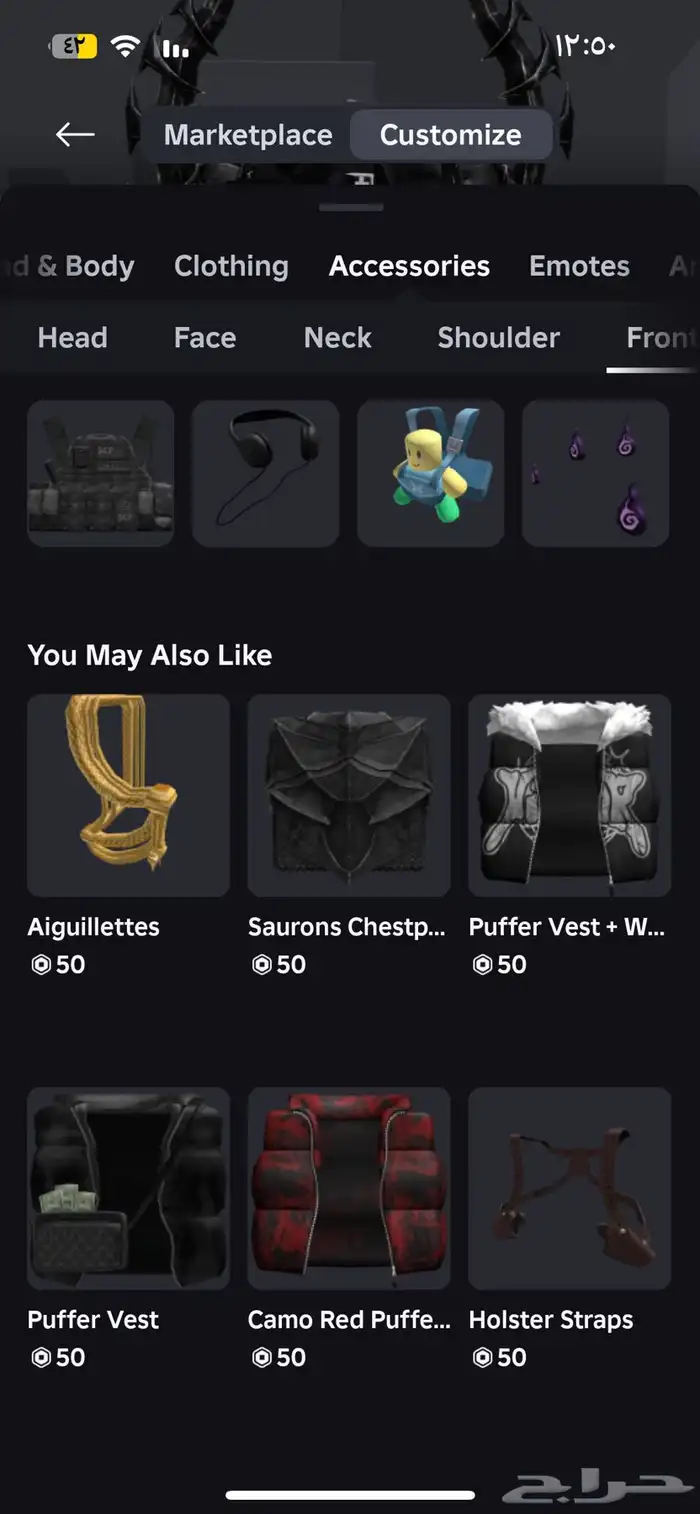This screenshot has height=1514, width=700.
Task: Go back with the arrow icon
Action: (x=75, y=134)
